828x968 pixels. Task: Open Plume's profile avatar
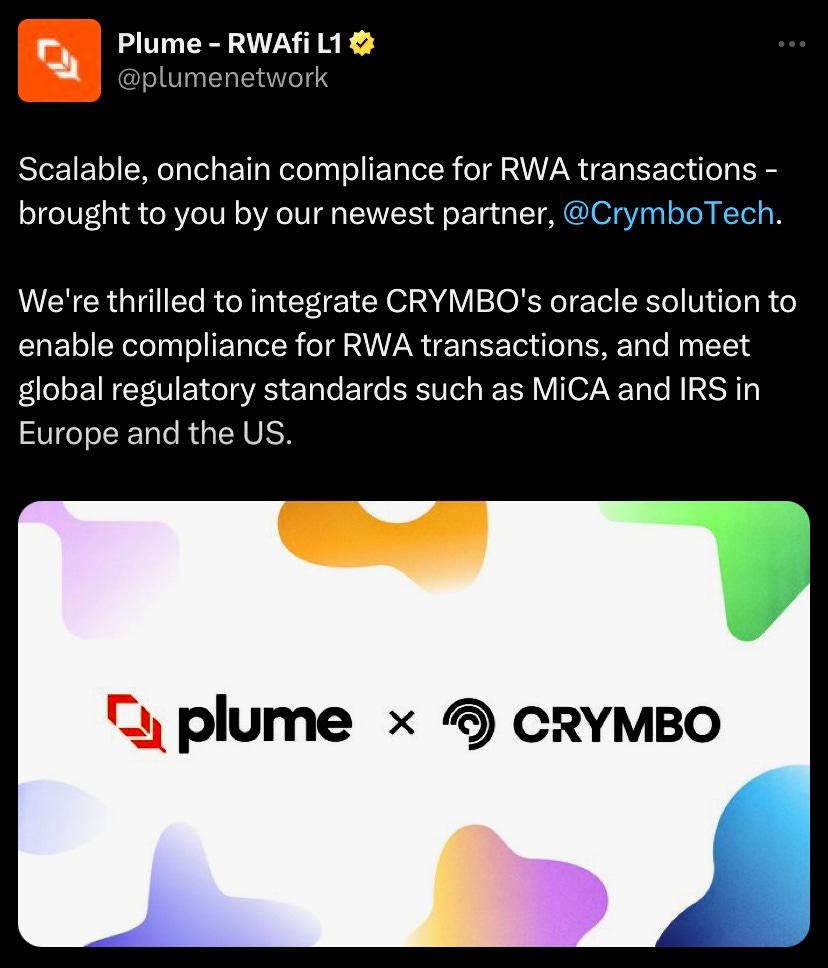(59, 60)
